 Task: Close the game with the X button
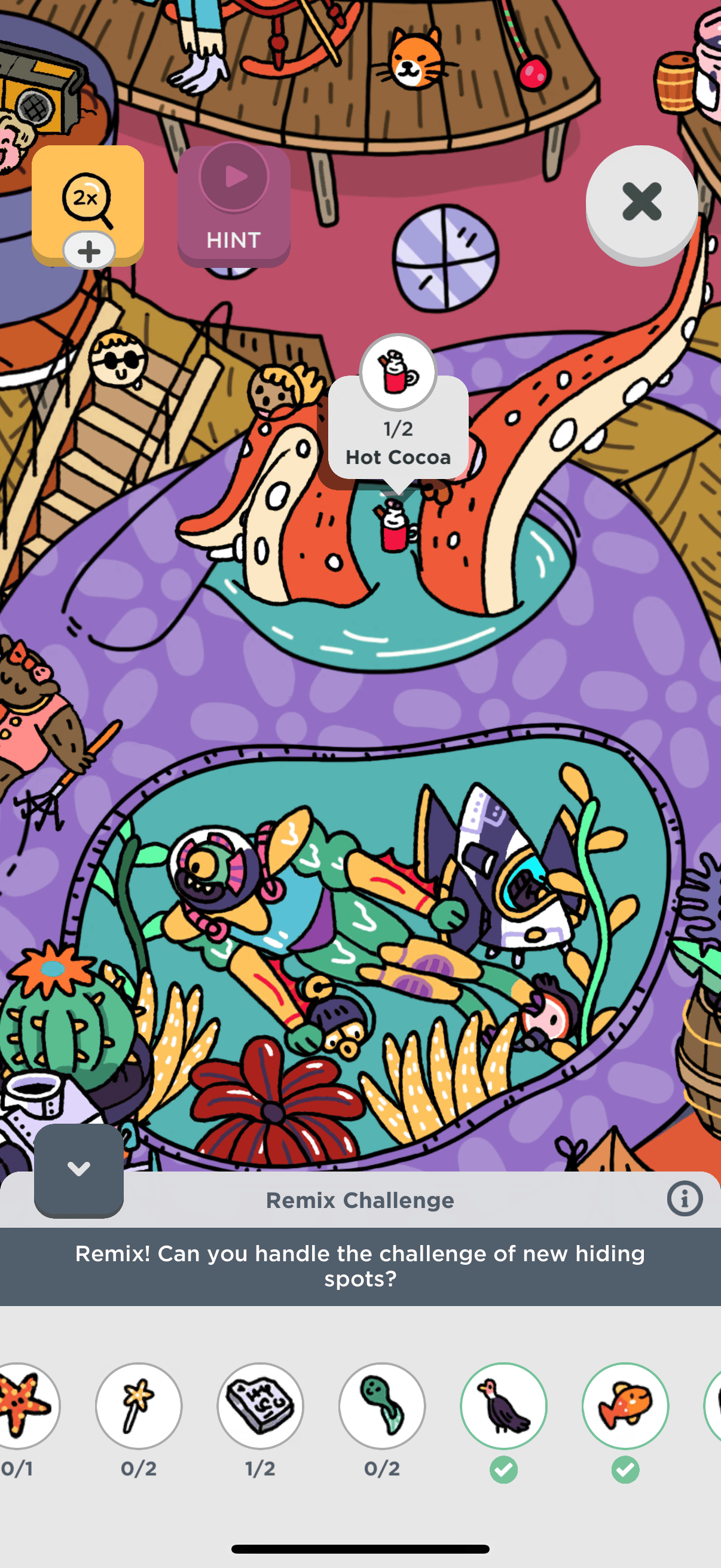642,203
